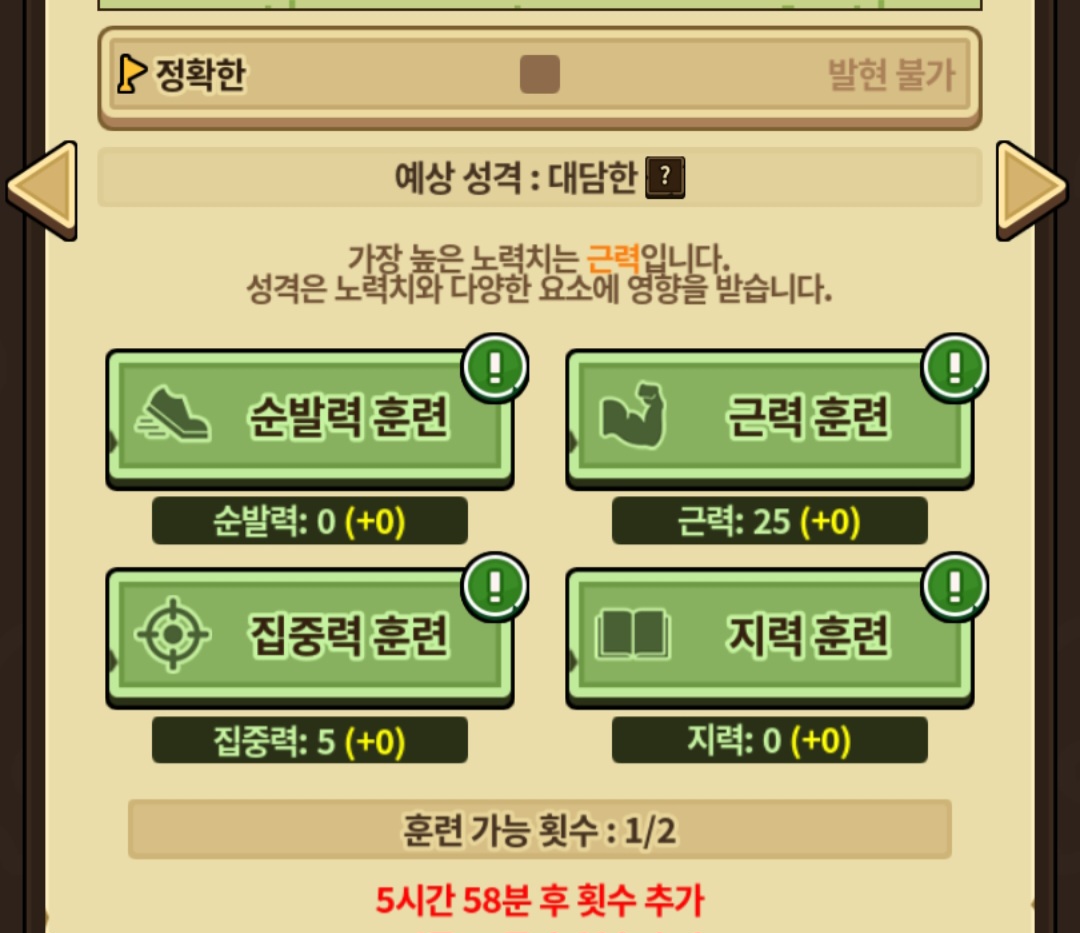Viewport: 1080px width, 933px height.
Task: Go to the next page with right arrow
Action: 1030,190
